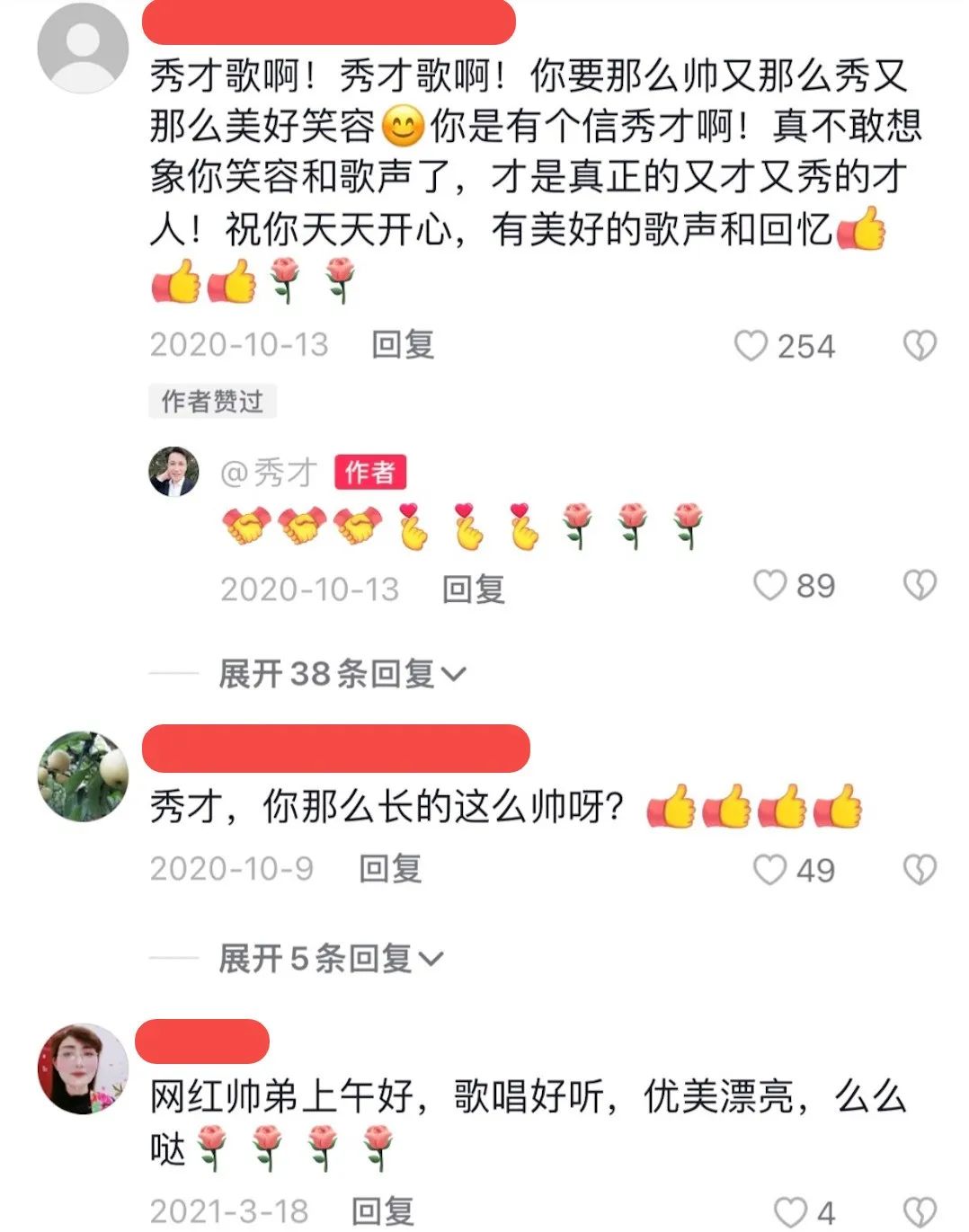969x1232 pixels.
Task: Like the comment with 254 likes
Action: pyautogui.click(x=751, y=346)
